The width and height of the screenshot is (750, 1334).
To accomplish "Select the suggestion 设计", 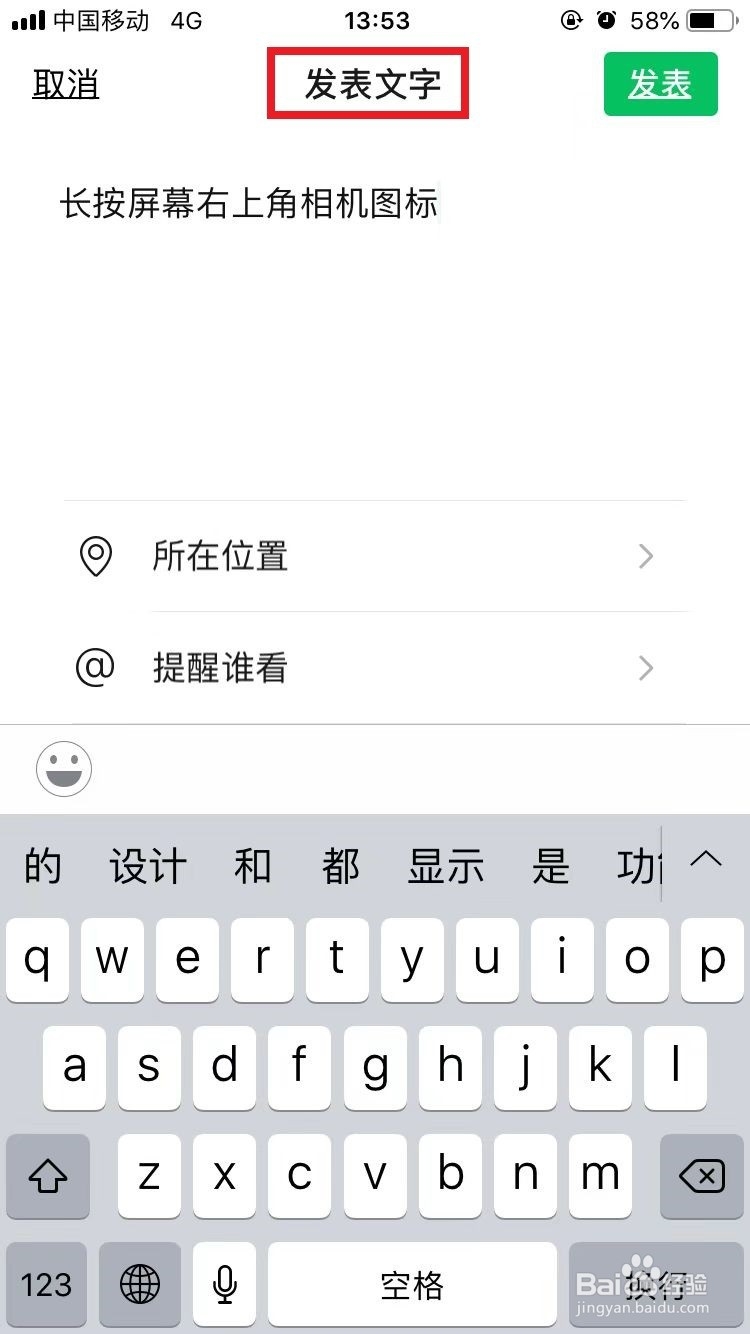I will 146,866.
